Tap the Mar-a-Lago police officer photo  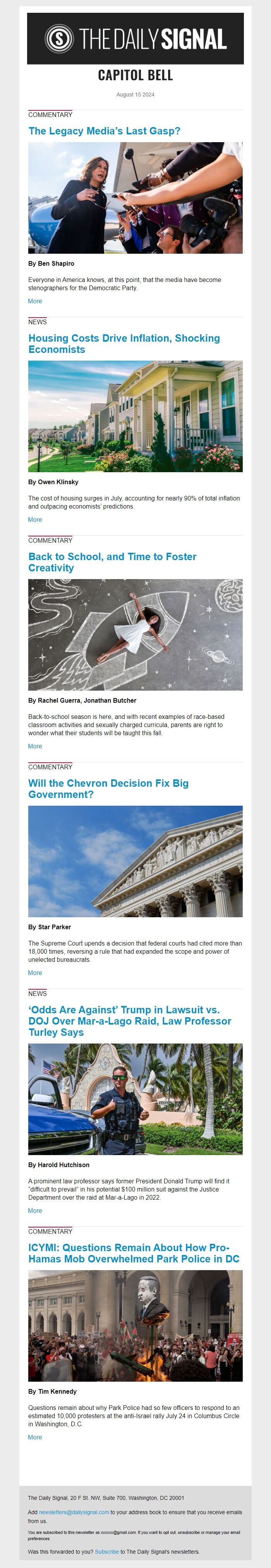tap(135, 1099)
